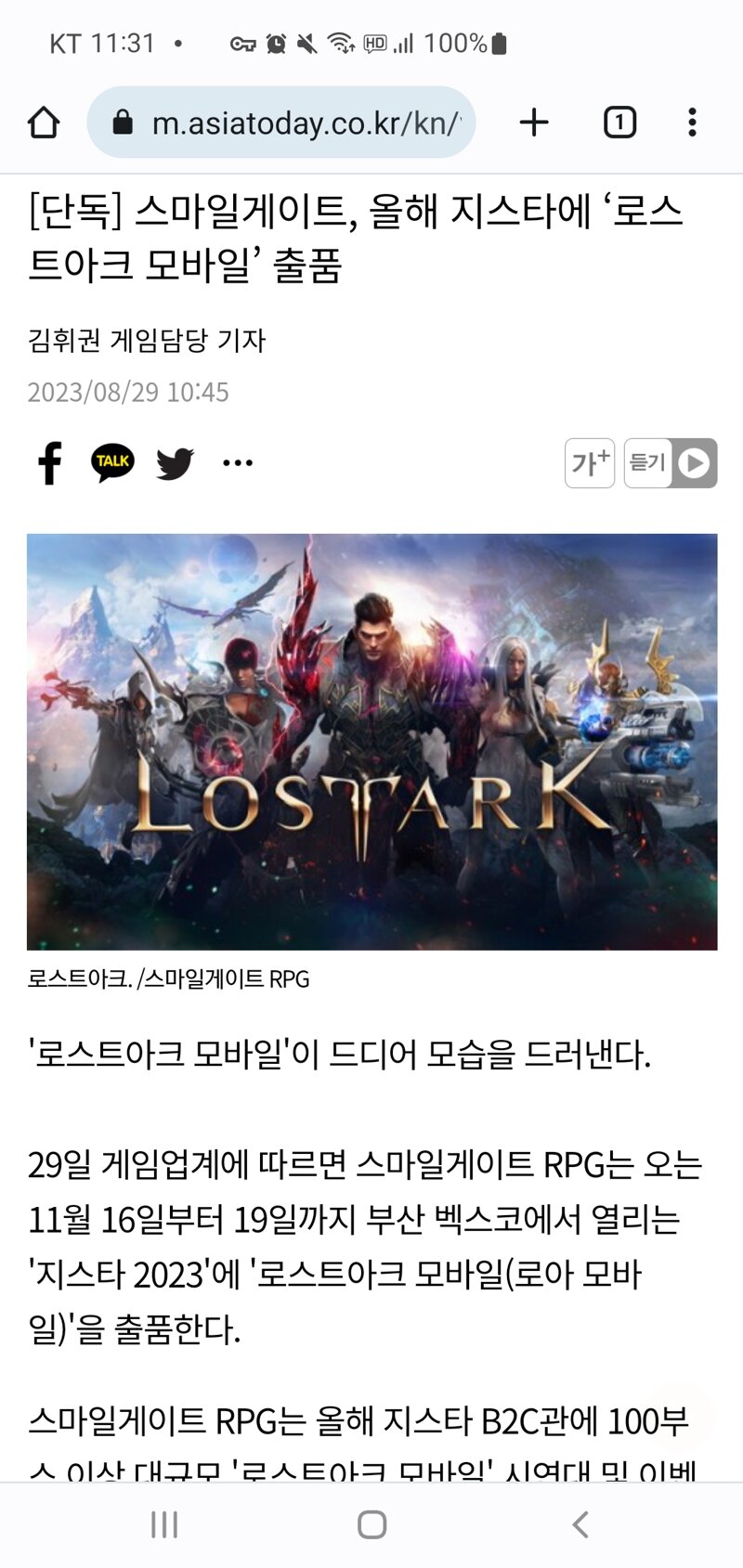Increase the article font size
The width and height of the screenshot is (743, 1568).
pyautogui.click(x=590, y=462)
